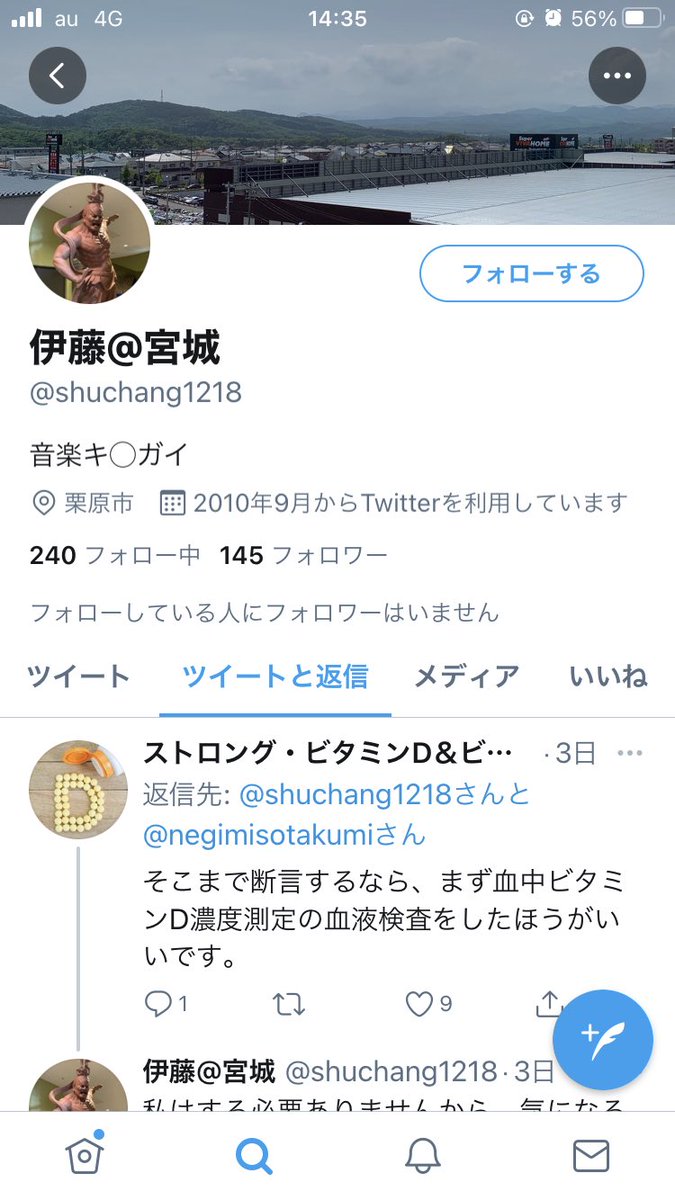Open the direct messages tab
This screenshot has height=1200, width=675.
coord(591,1155)
